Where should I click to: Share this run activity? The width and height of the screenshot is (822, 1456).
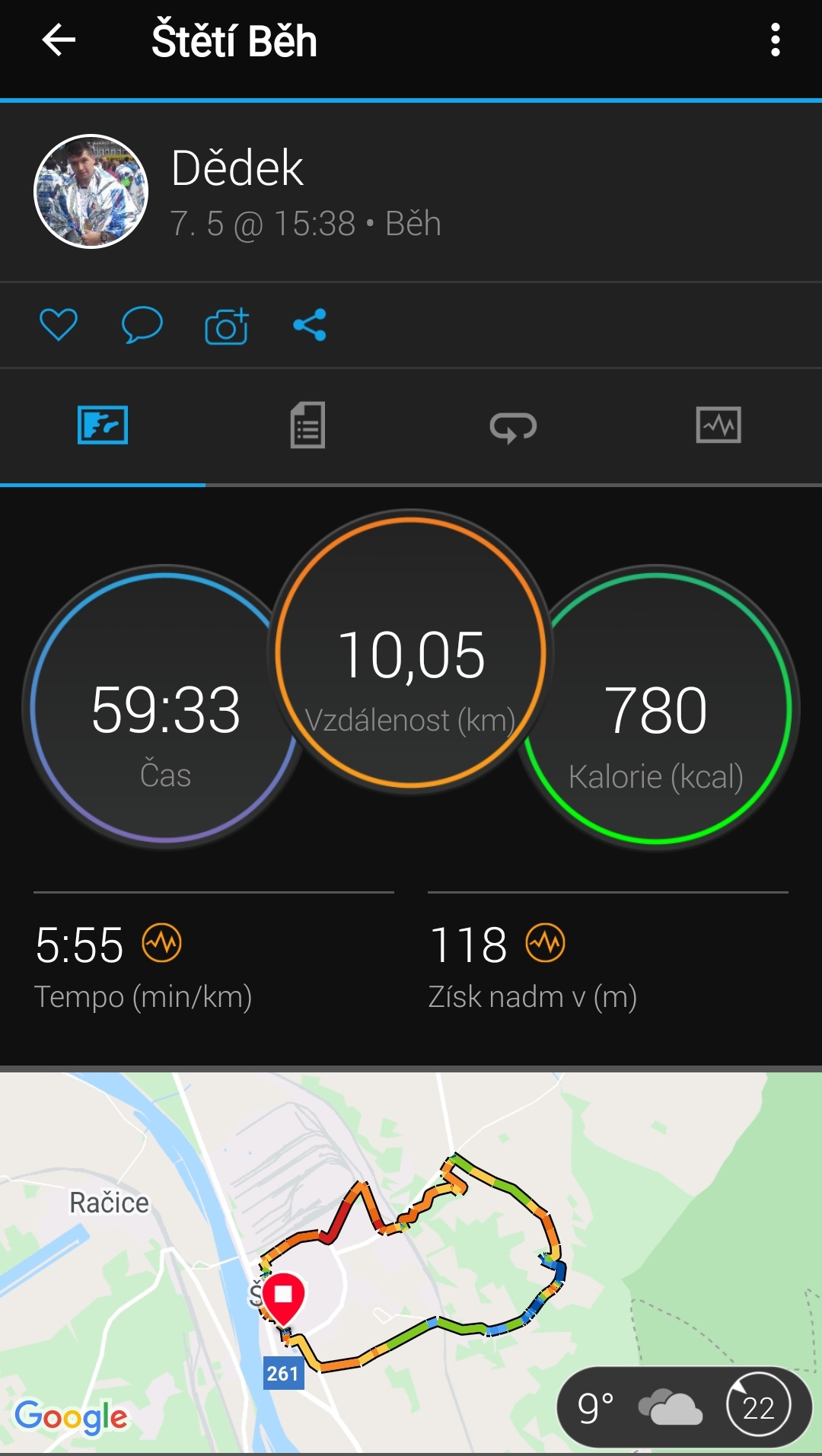(310, 325)
